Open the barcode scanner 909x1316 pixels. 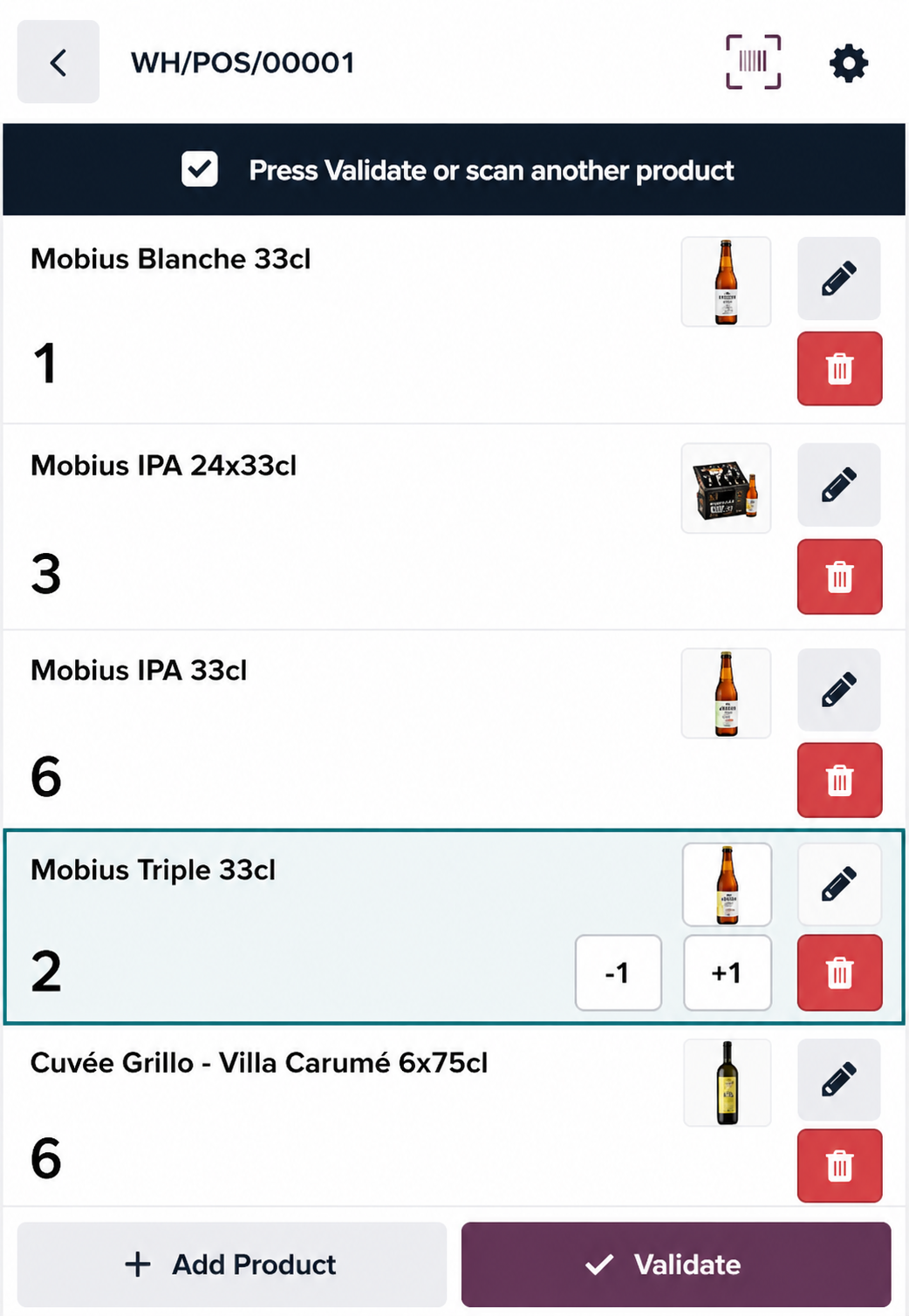coord(753,62)
